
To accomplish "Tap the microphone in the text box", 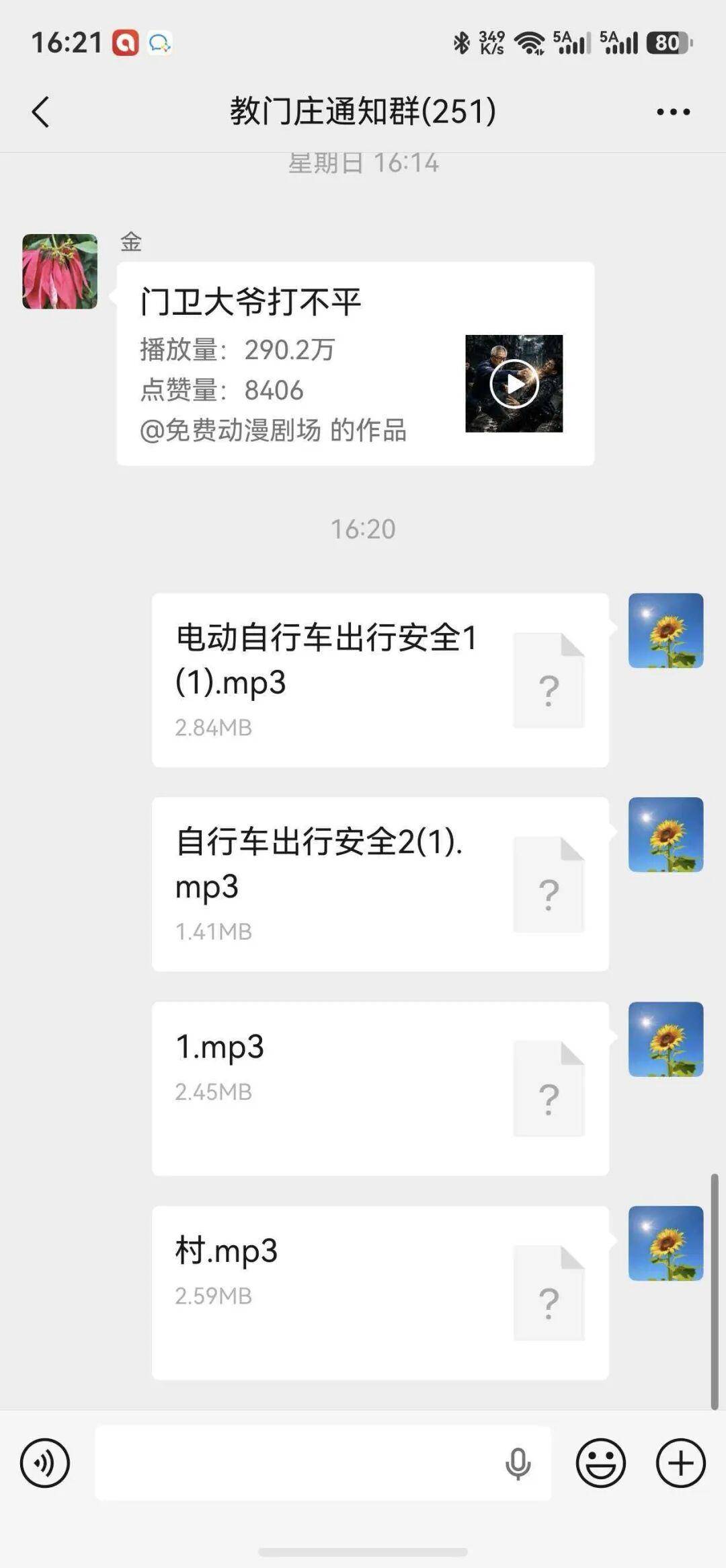I will [518, 1464].
